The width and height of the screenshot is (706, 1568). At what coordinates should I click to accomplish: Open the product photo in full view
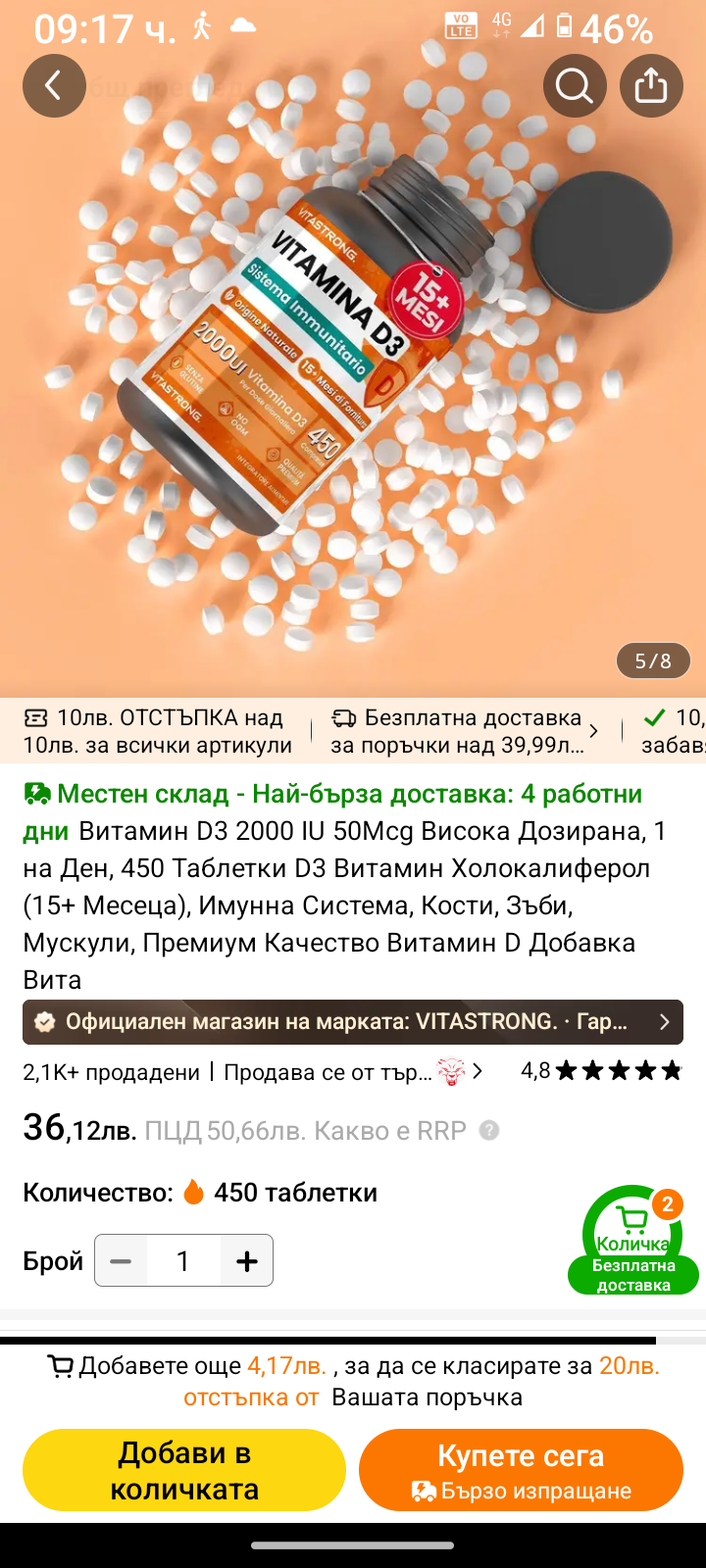[353, 372]
